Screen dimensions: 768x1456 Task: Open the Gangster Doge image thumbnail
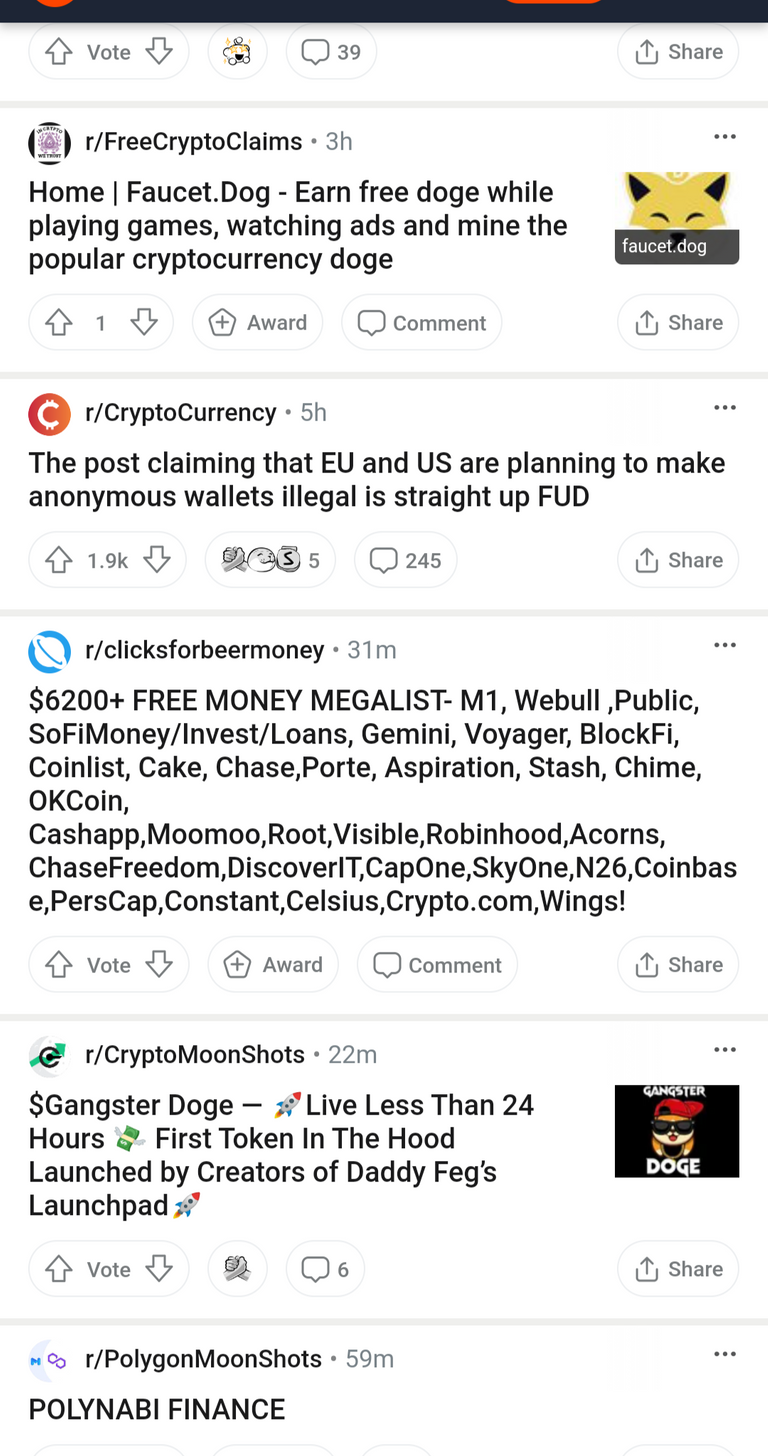point(677,1131)
